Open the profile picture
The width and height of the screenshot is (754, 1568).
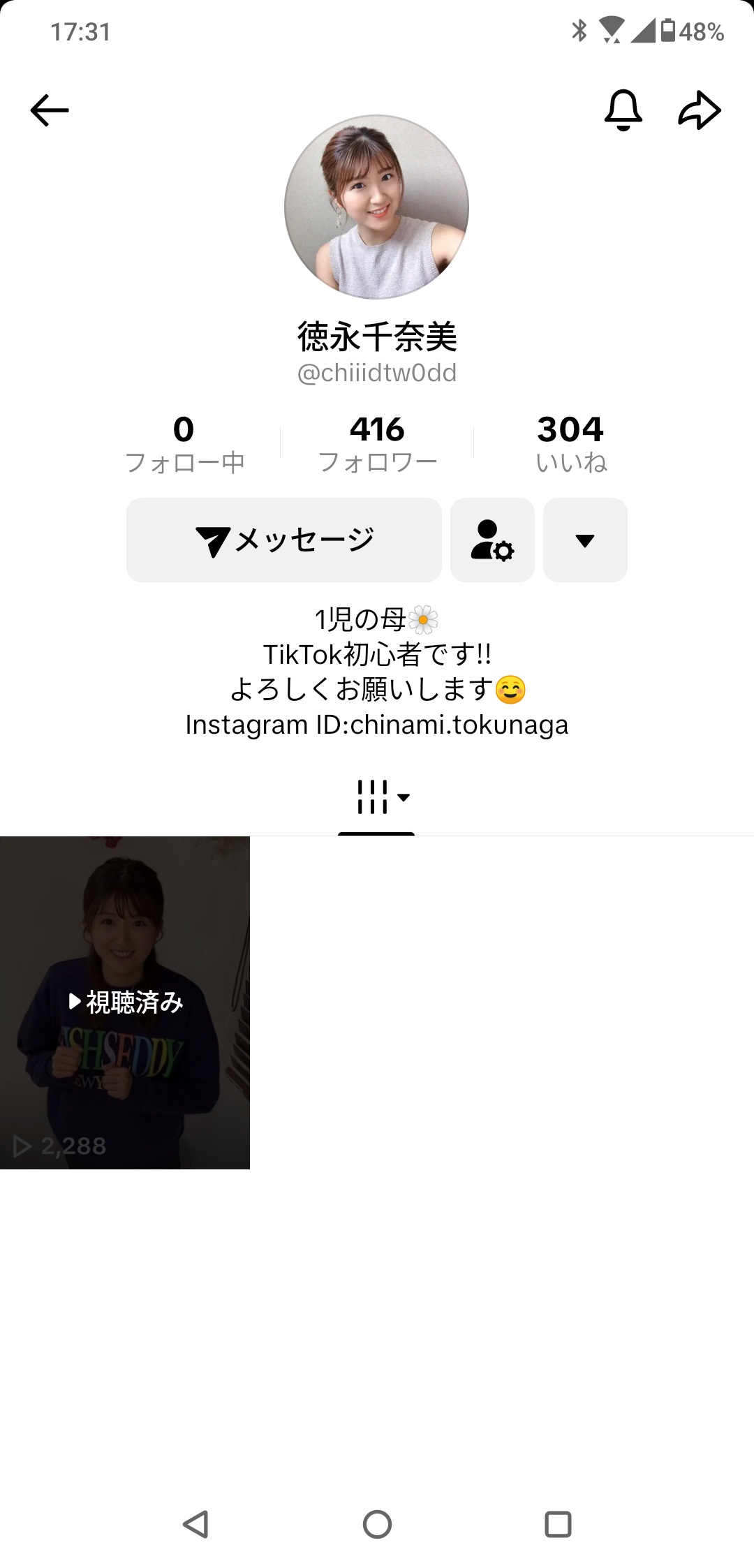(x=376, y=207)
